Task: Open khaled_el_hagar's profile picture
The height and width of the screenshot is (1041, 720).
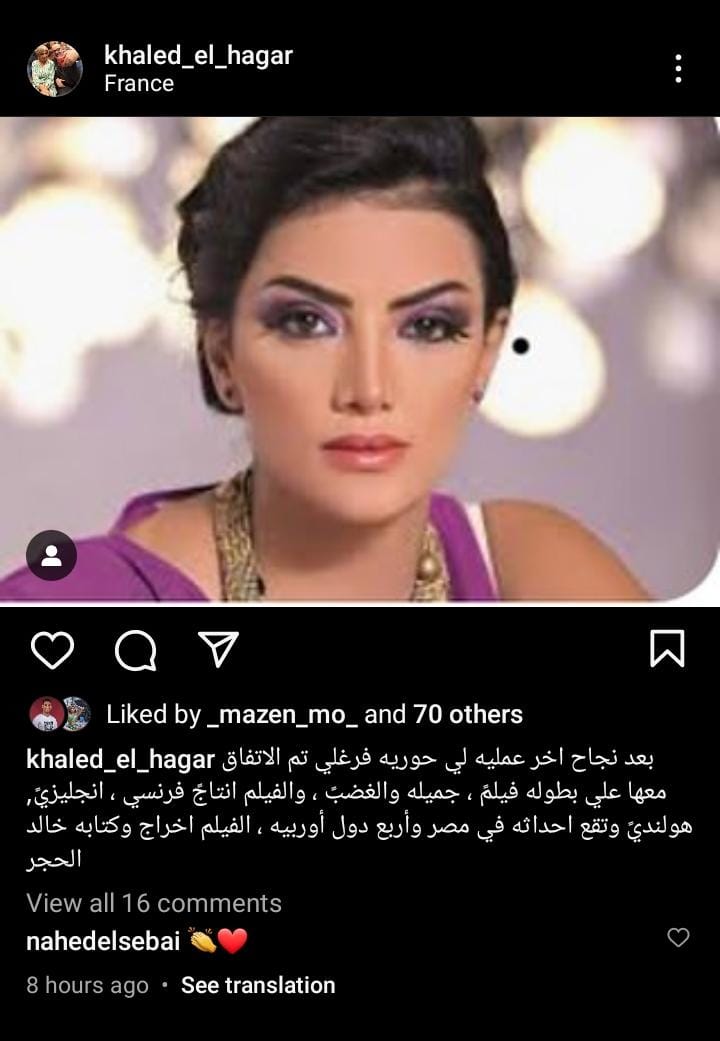Action: (x=54, y=68)
